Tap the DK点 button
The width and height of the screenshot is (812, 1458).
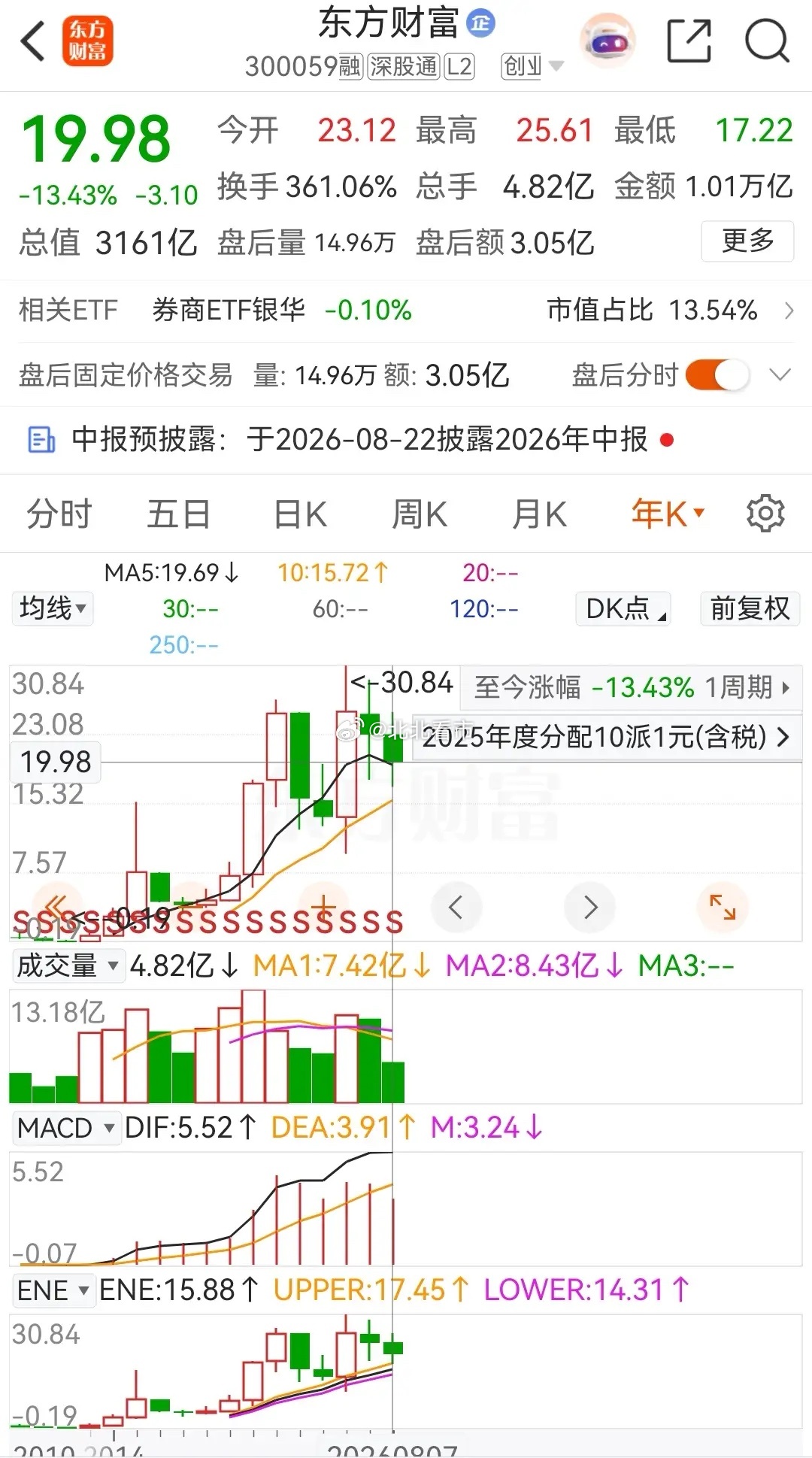click(x=623, y=608)
